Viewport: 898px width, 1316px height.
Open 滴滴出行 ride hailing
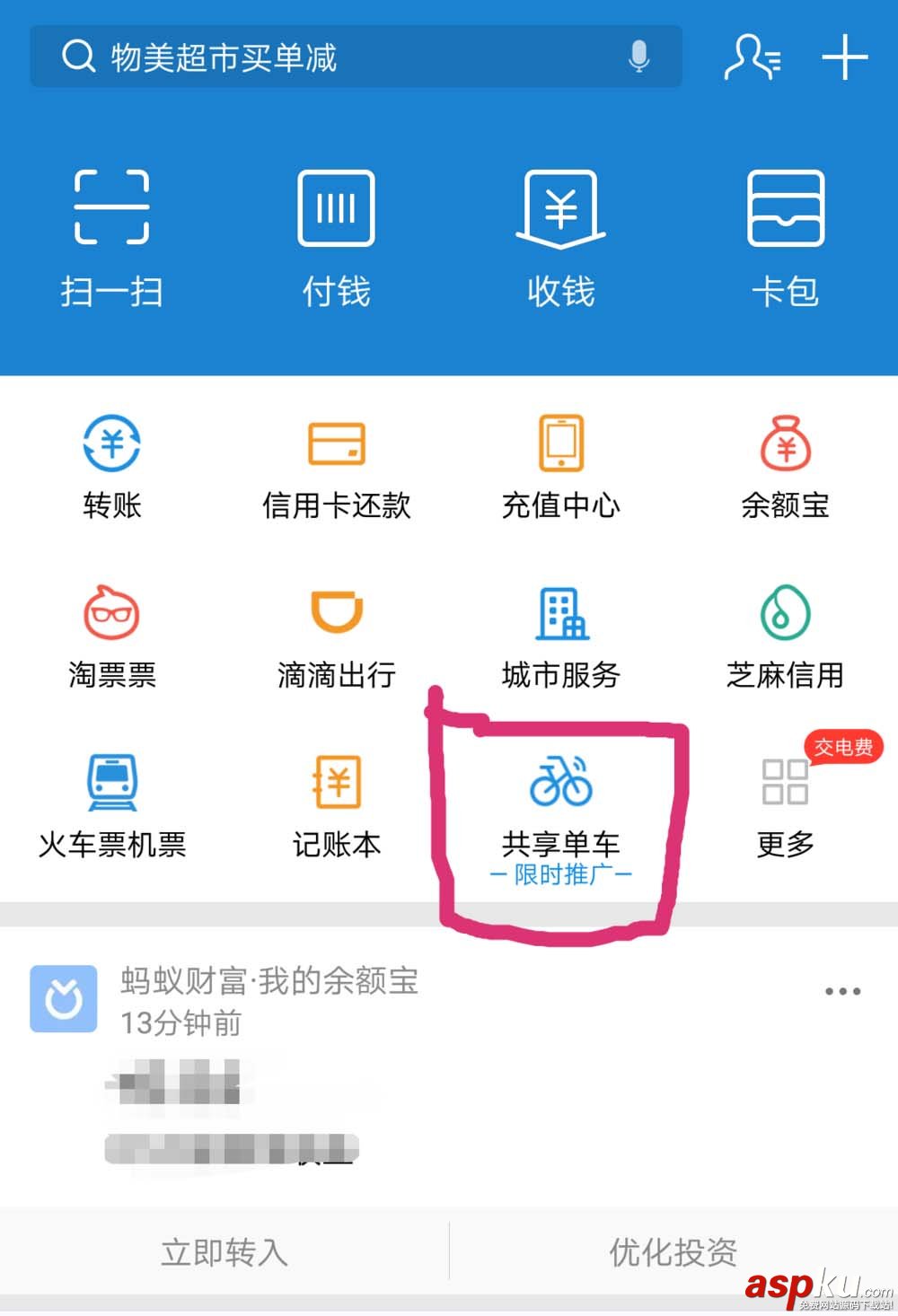pyautogui.click(x=336, y=633)
